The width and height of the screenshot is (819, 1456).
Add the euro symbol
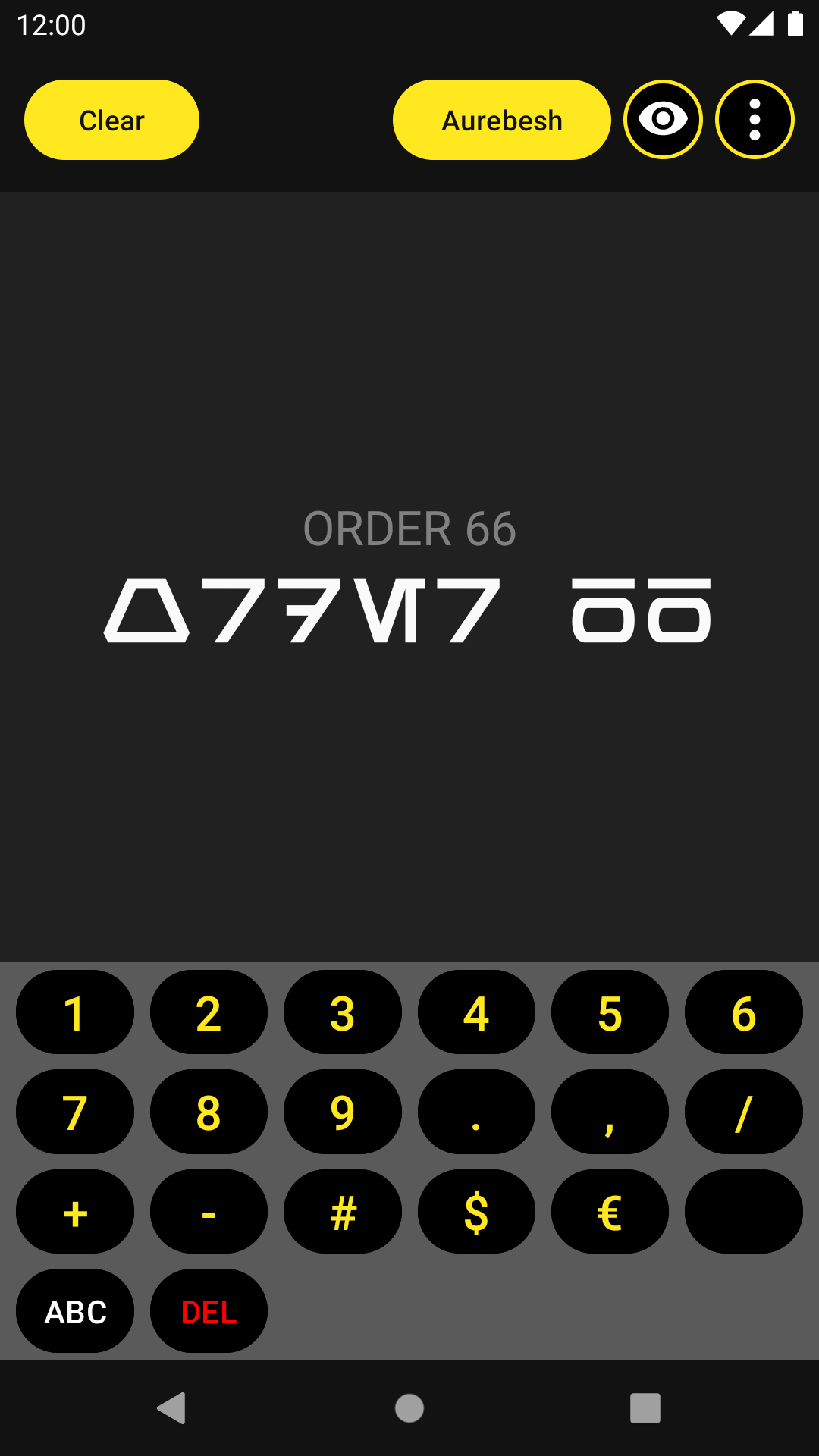tap(610, 1212)
